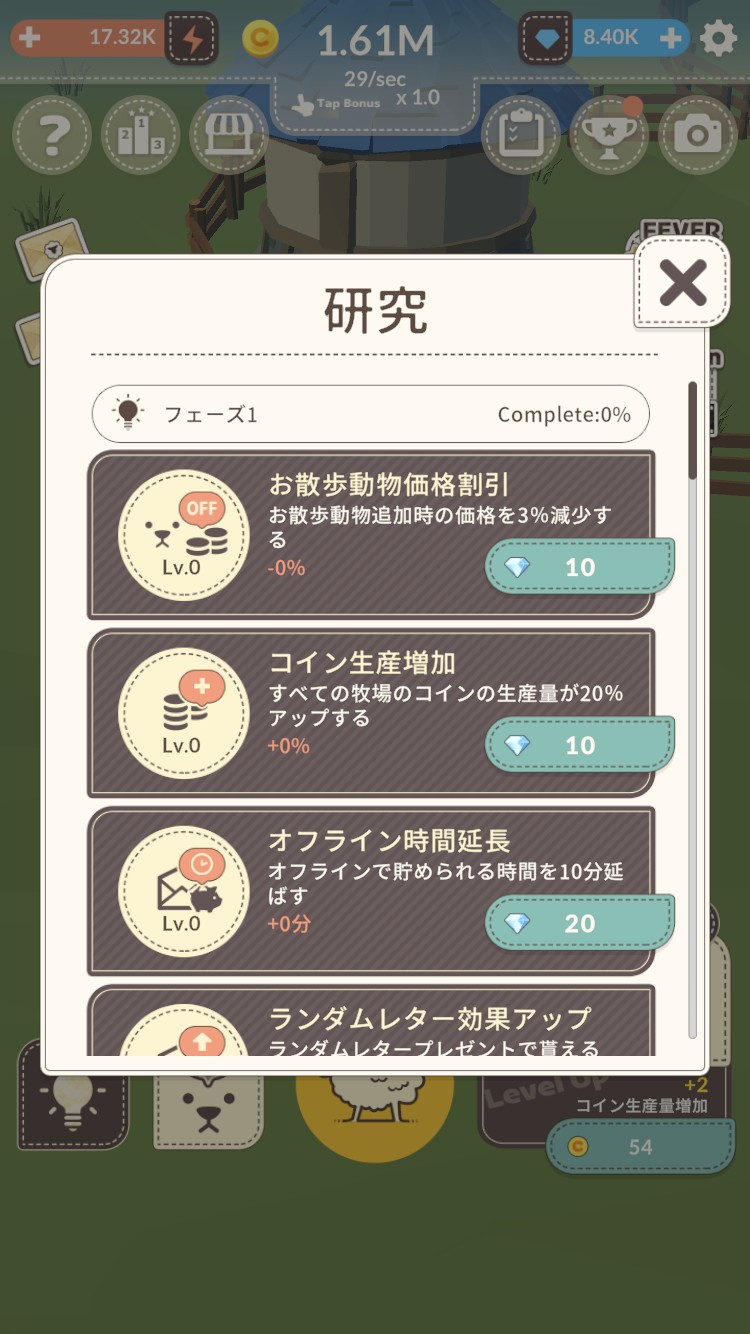Open the settings gear

tap(718, 39)
